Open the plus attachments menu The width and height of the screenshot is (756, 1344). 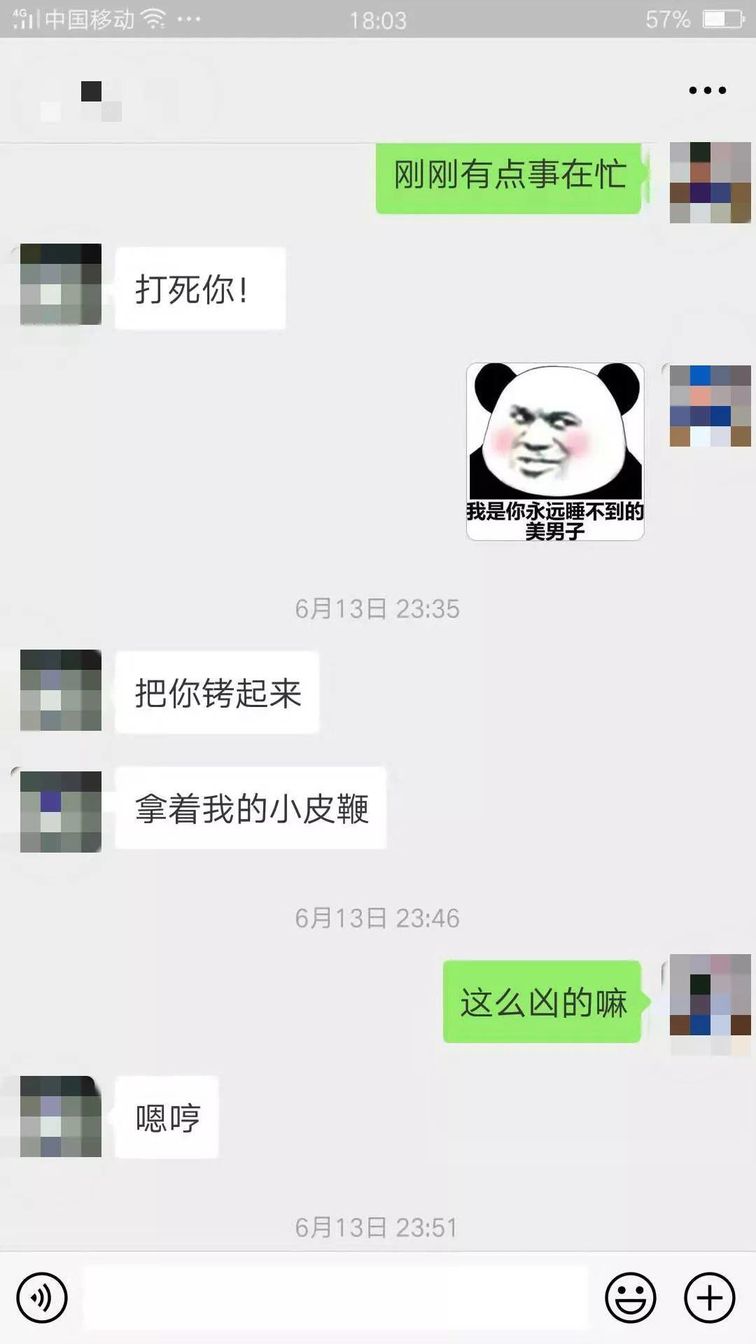(709, 1298)
